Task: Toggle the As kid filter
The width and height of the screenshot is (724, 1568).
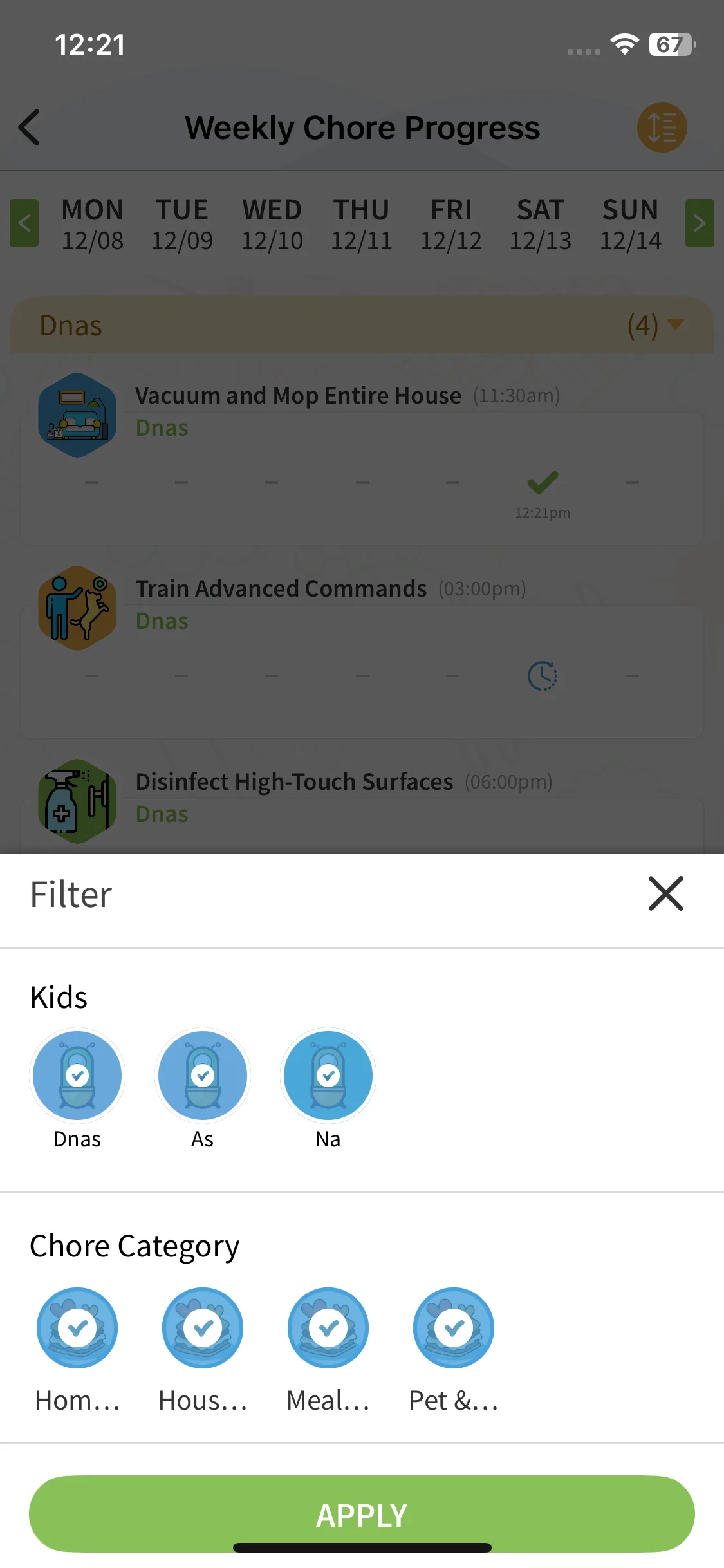Action: click(203, 1076)
